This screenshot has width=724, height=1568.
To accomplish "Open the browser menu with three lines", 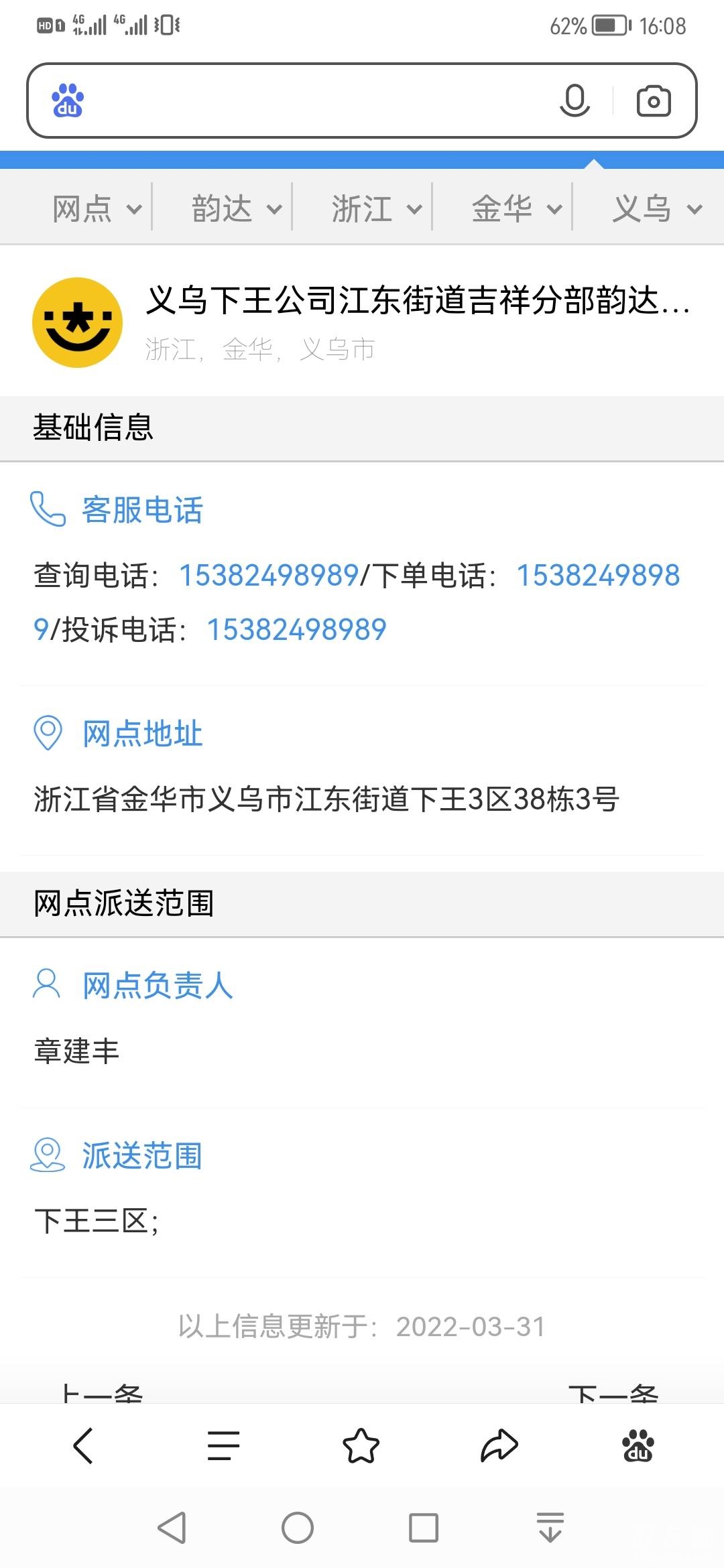I will point(223,1445).
